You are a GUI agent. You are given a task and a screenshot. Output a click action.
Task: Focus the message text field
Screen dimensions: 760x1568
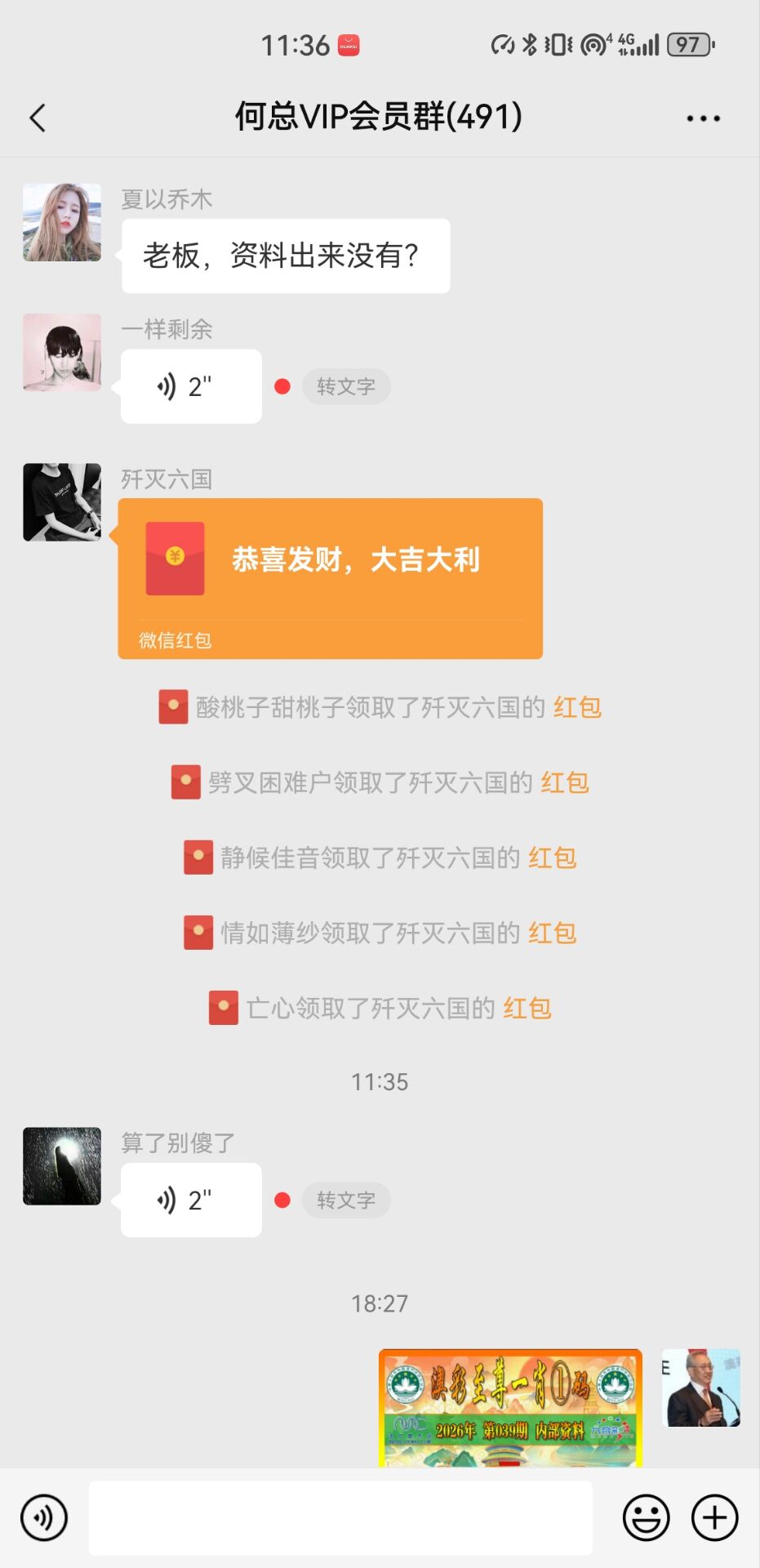(x=340, y=1518)
